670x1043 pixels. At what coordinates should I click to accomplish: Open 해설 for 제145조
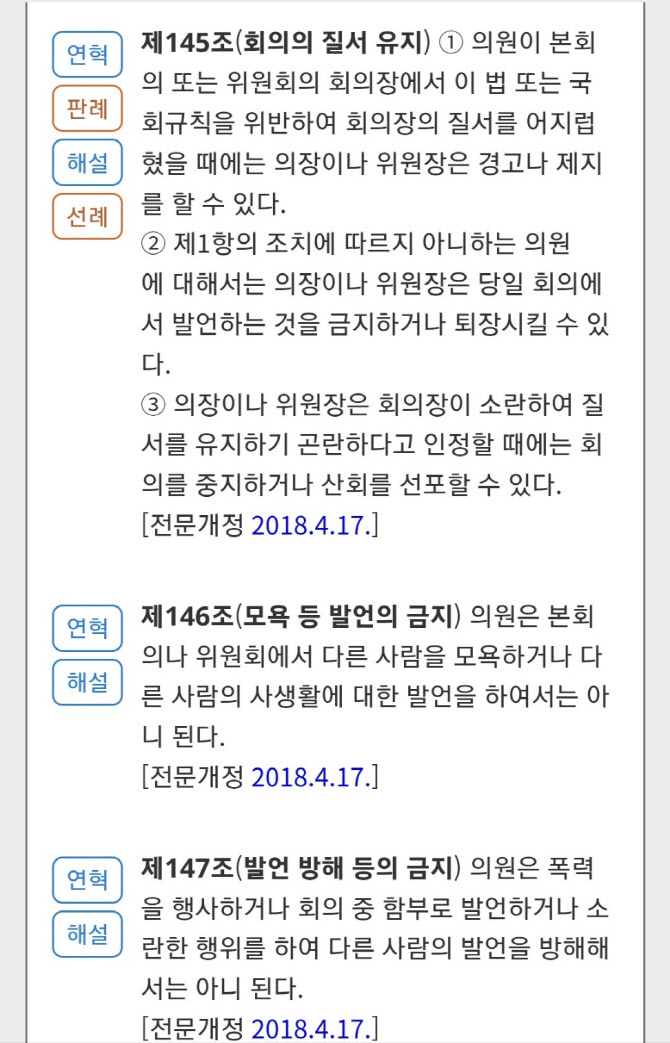click(x=87, y=163)
